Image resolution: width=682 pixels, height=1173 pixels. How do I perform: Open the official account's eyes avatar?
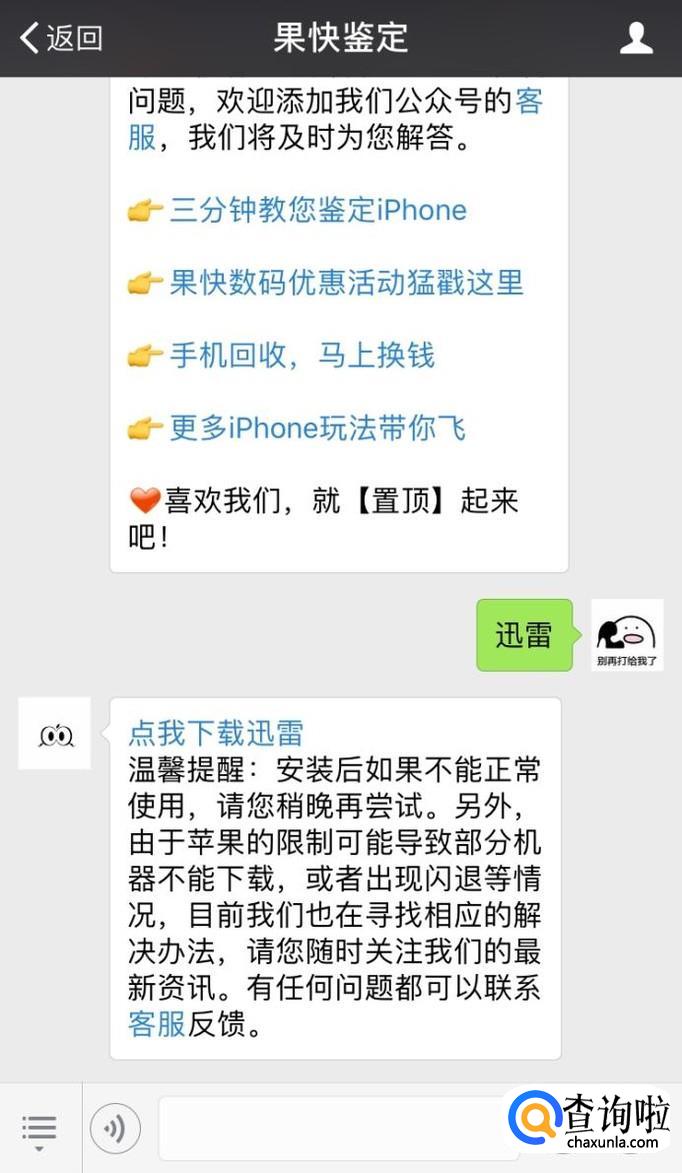coord(55,733)
